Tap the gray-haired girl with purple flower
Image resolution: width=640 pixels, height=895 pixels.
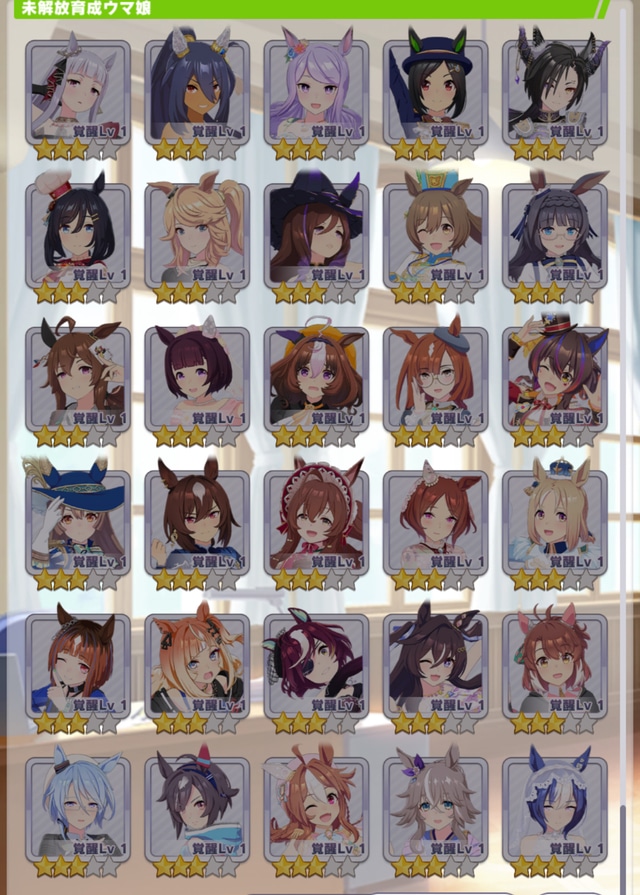point(435,807)
